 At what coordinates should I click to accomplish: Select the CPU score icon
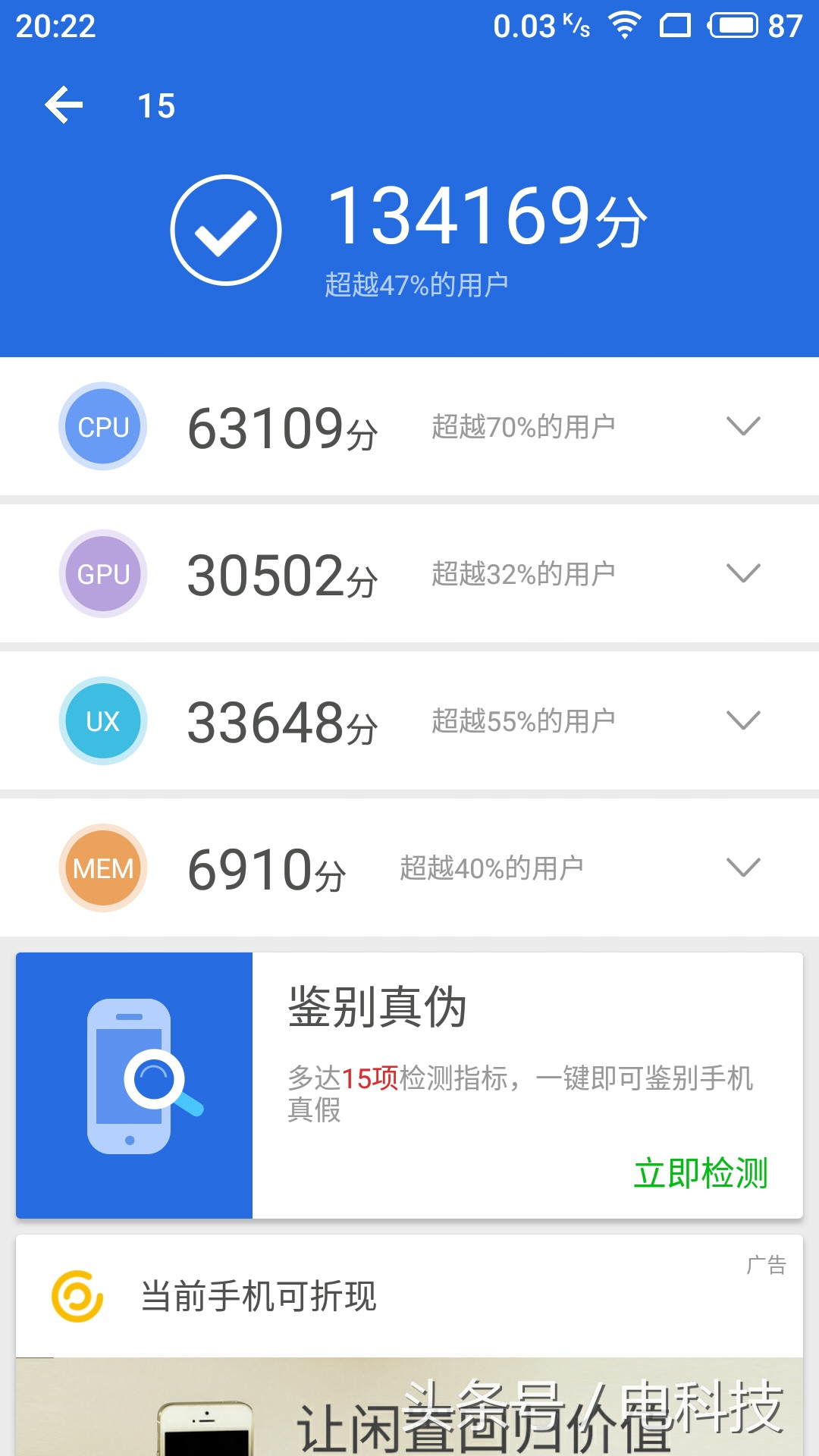102,426
